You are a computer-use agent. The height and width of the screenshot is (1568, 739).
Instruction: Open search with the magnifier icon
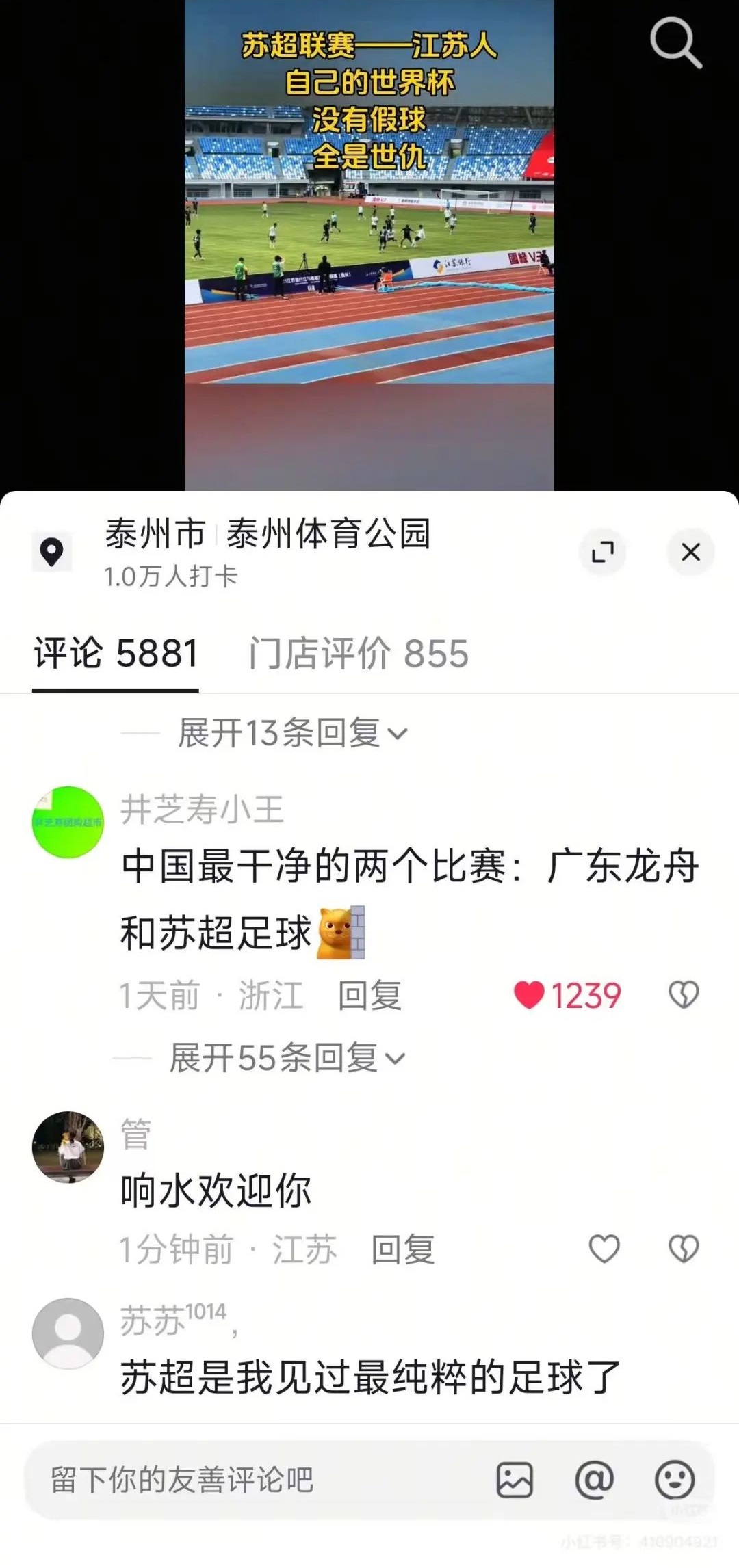coord(675,43)
